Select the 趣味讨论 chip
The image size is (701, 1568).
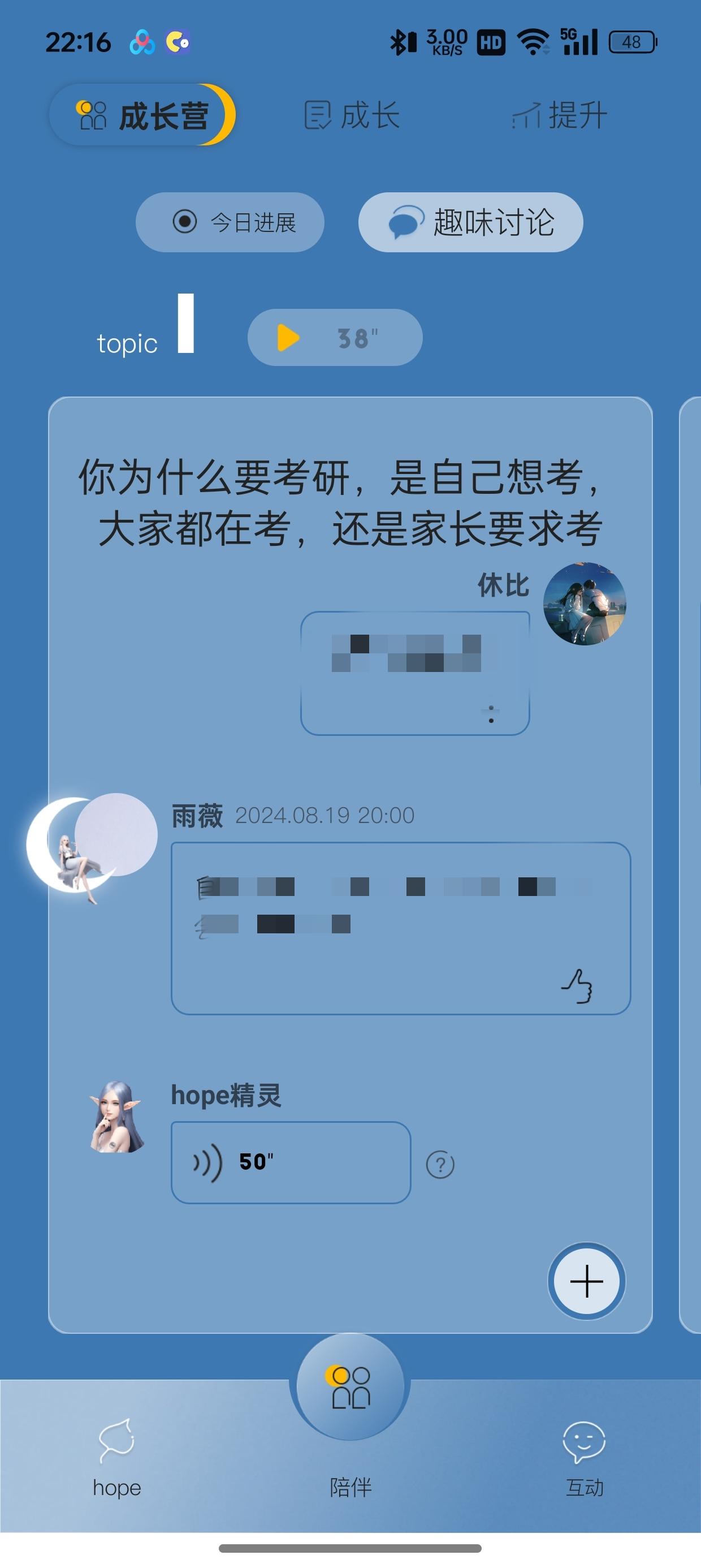point(470,222)
